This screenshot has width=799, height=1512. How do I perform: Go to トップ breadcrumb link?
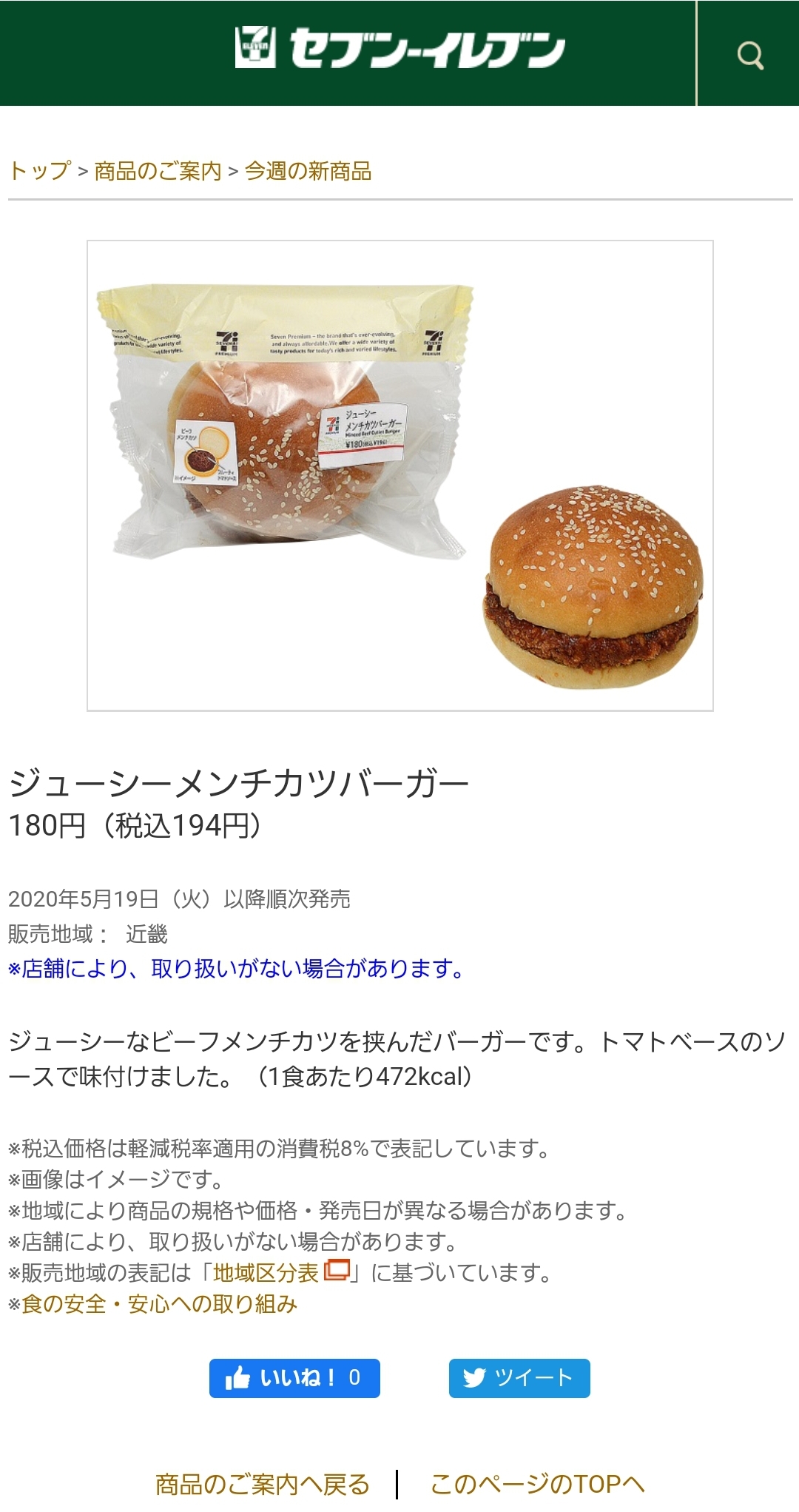point(40,171)
